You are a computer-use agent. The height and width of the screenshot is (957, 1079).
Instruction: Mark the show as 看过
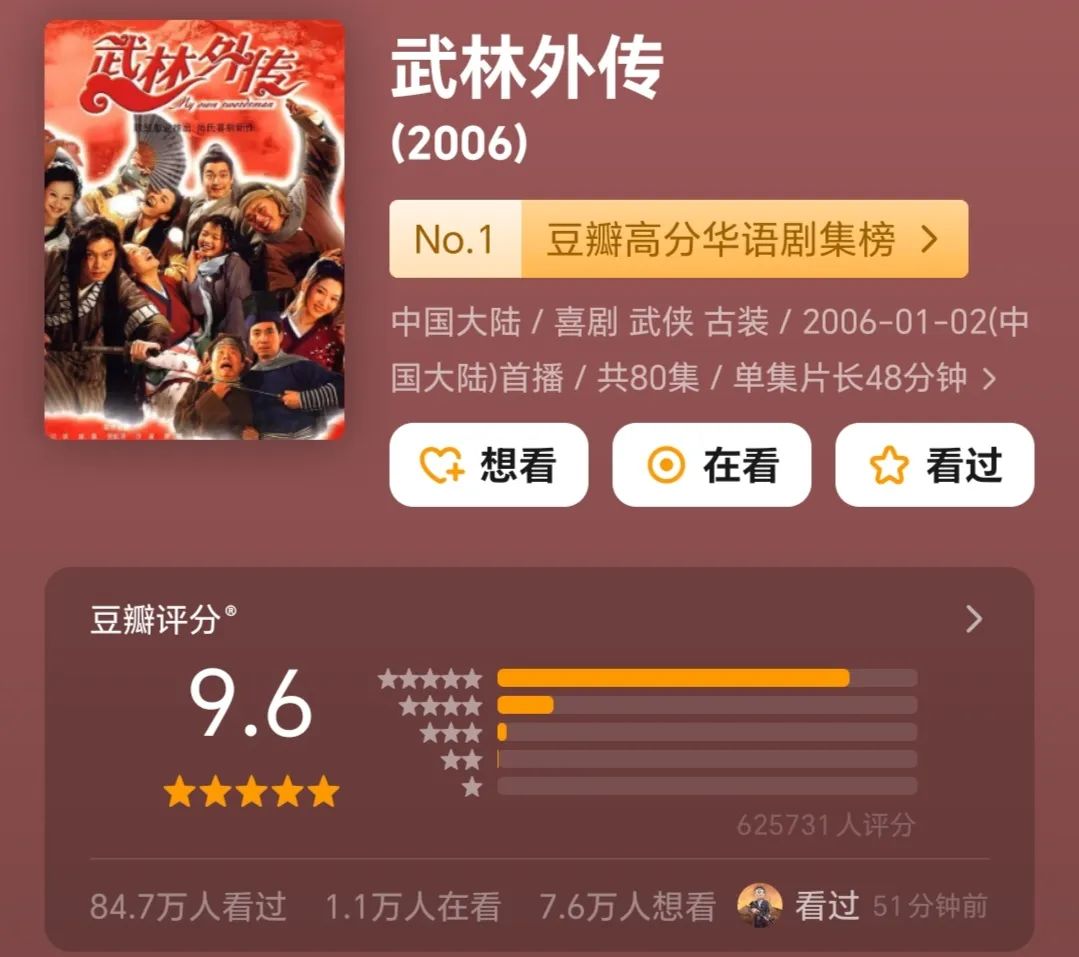click(x=934, y=465)
